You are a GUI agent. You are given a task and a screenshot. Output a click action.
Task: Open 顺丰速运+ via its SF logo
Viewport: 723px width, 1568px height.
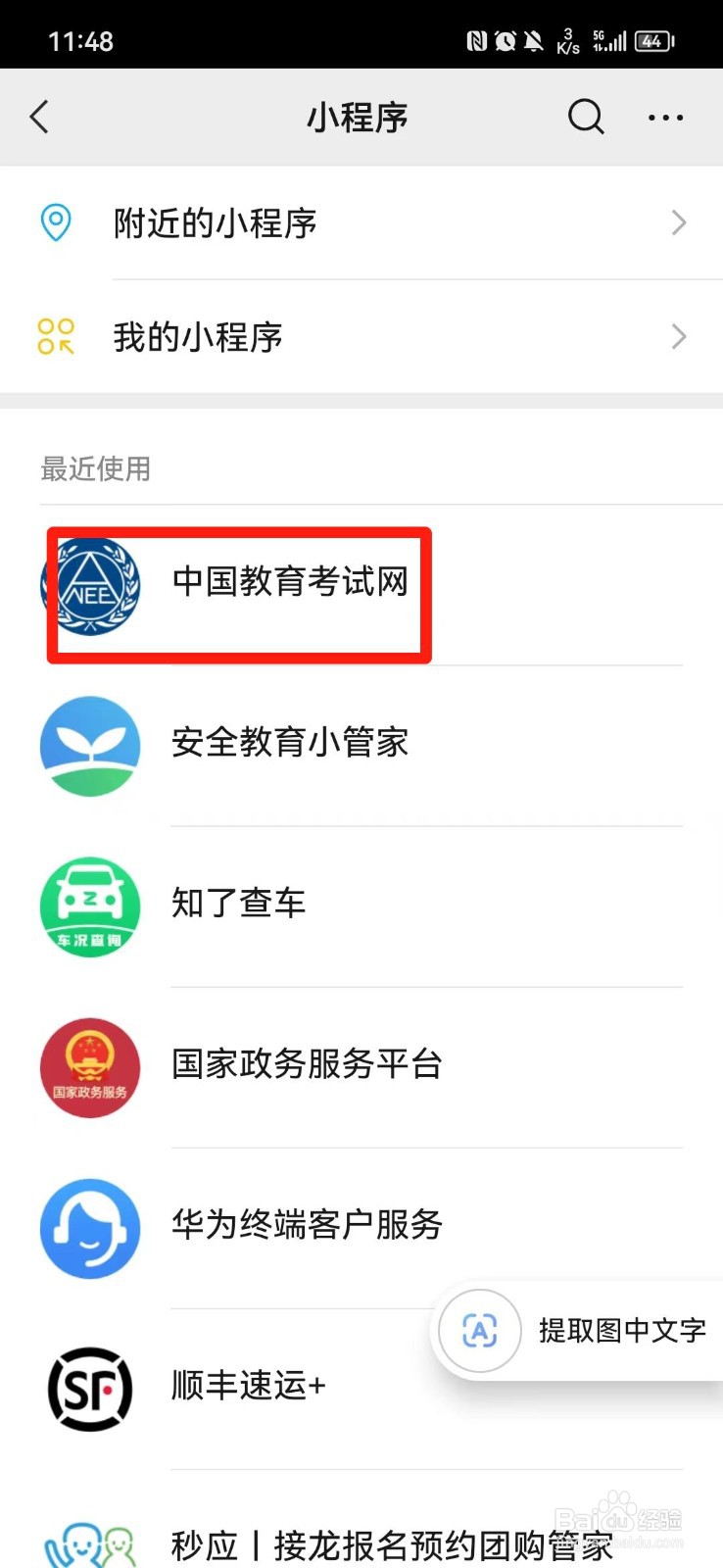point(90,1389)
